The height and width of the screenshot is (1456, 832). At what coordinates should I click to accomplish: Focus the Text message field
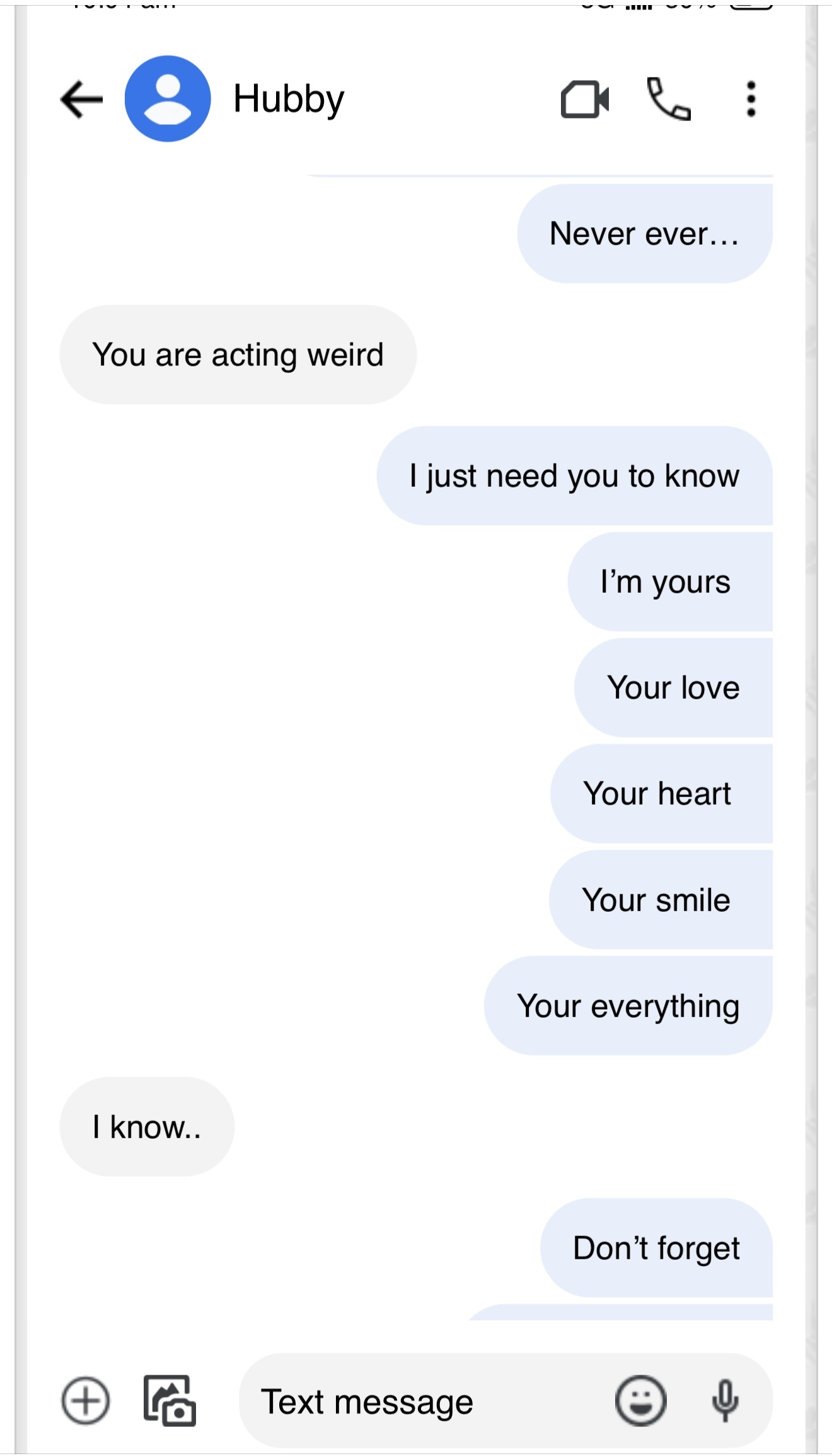(416, 1401)
